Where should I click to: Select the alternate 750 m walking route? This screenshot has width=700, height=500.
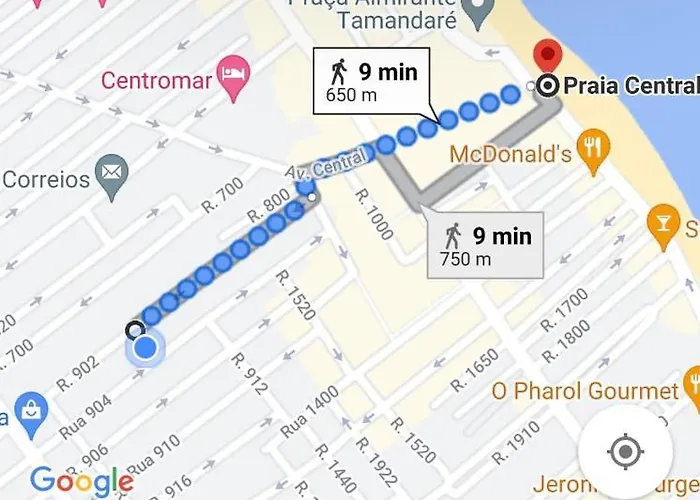(x=485, y=246)
